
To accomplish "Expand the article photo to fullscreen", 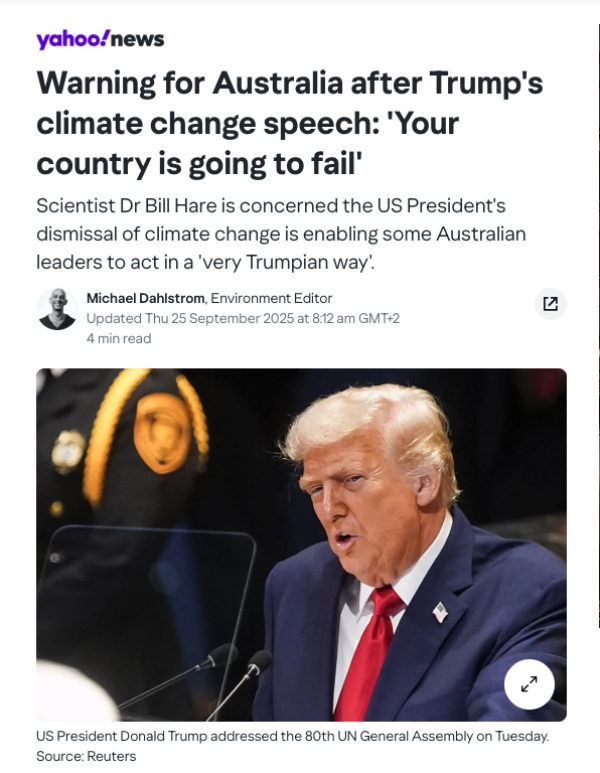I will pos(529,684).
